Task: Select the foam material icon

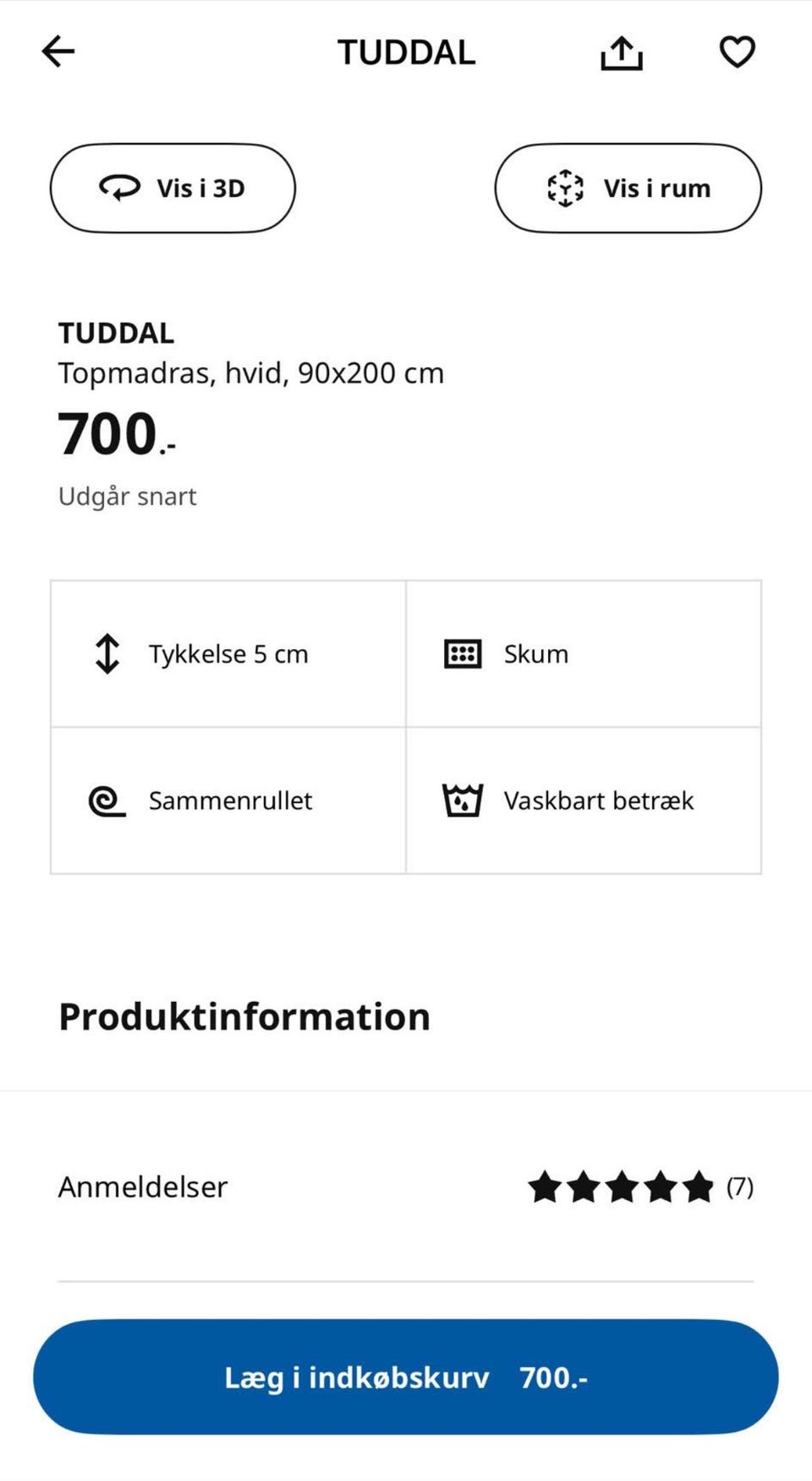Action: (461, 652)
